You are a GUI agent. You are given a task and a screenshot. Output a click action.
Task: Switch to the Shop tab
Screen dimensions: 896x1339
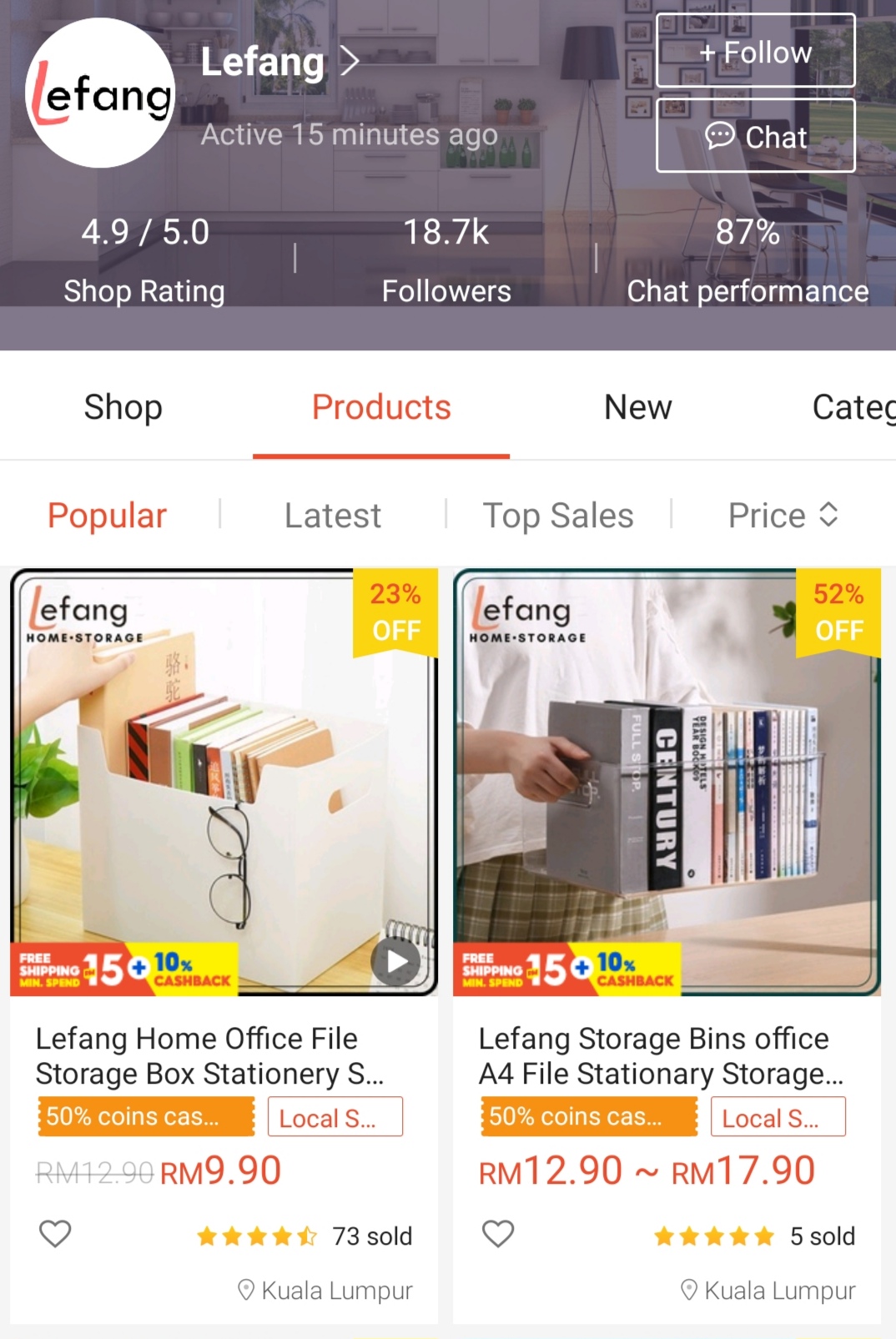[123, 407]
